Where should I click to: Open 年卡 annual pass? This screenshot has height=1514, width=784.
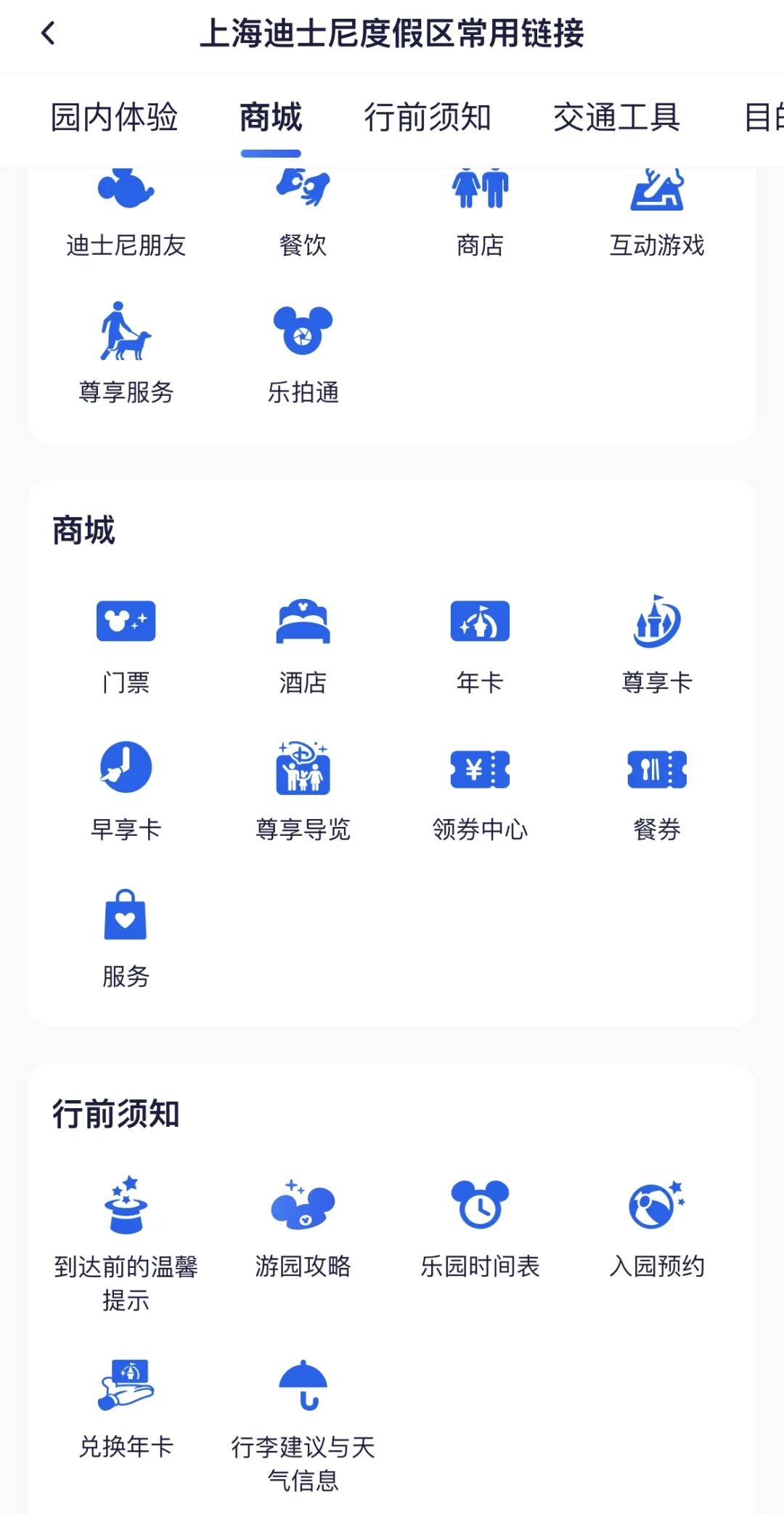coord(480,645)
